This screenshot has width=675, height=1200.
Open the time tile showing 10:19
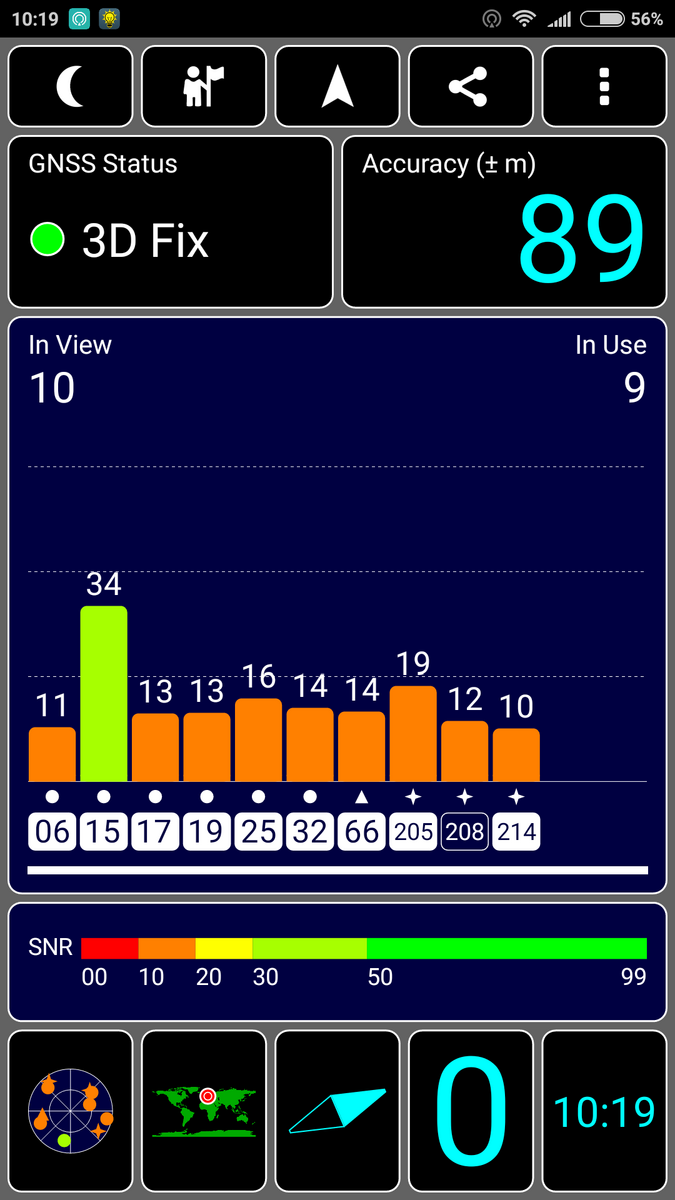tap(604, 1112)
